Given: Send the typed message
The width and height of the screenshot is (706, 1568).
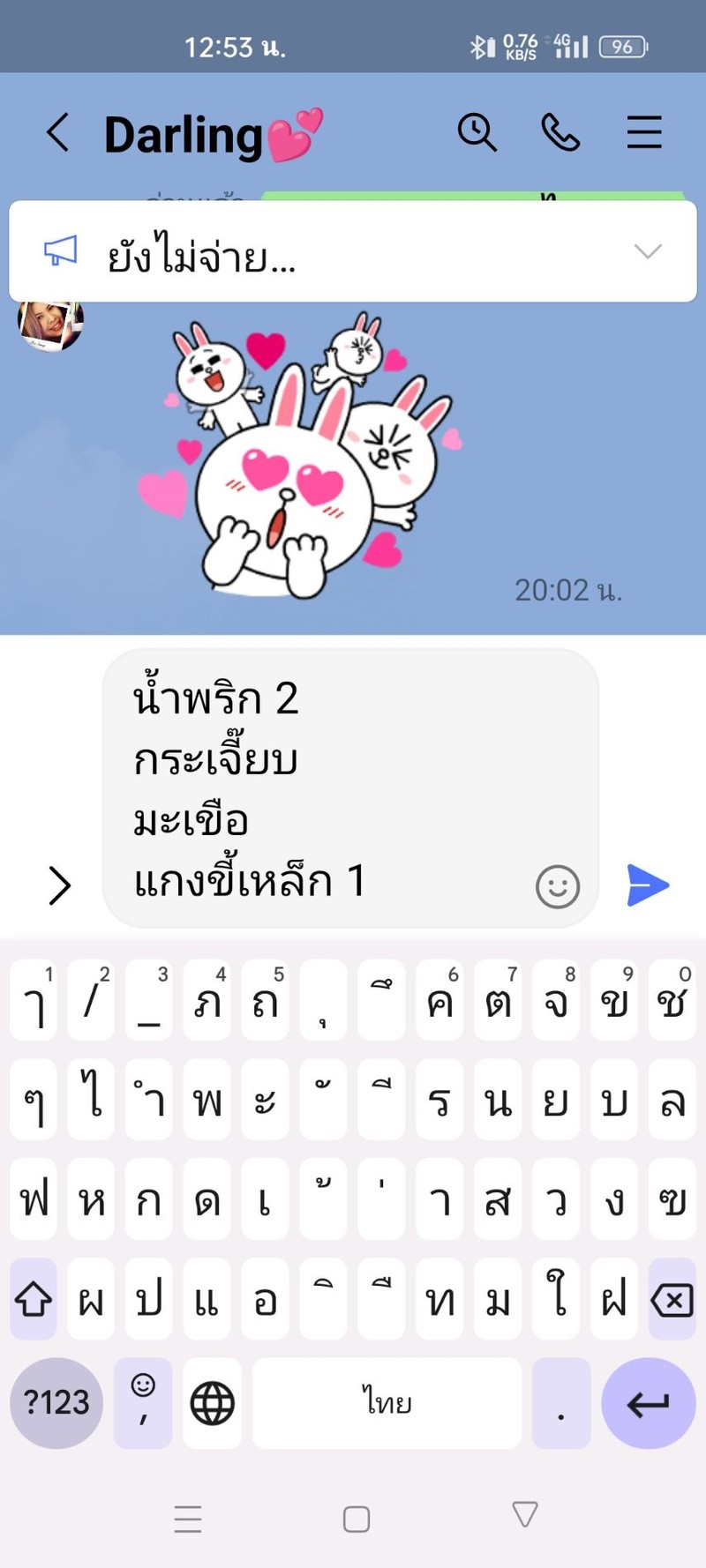Looking at the screenshot, I should point(648,885).
